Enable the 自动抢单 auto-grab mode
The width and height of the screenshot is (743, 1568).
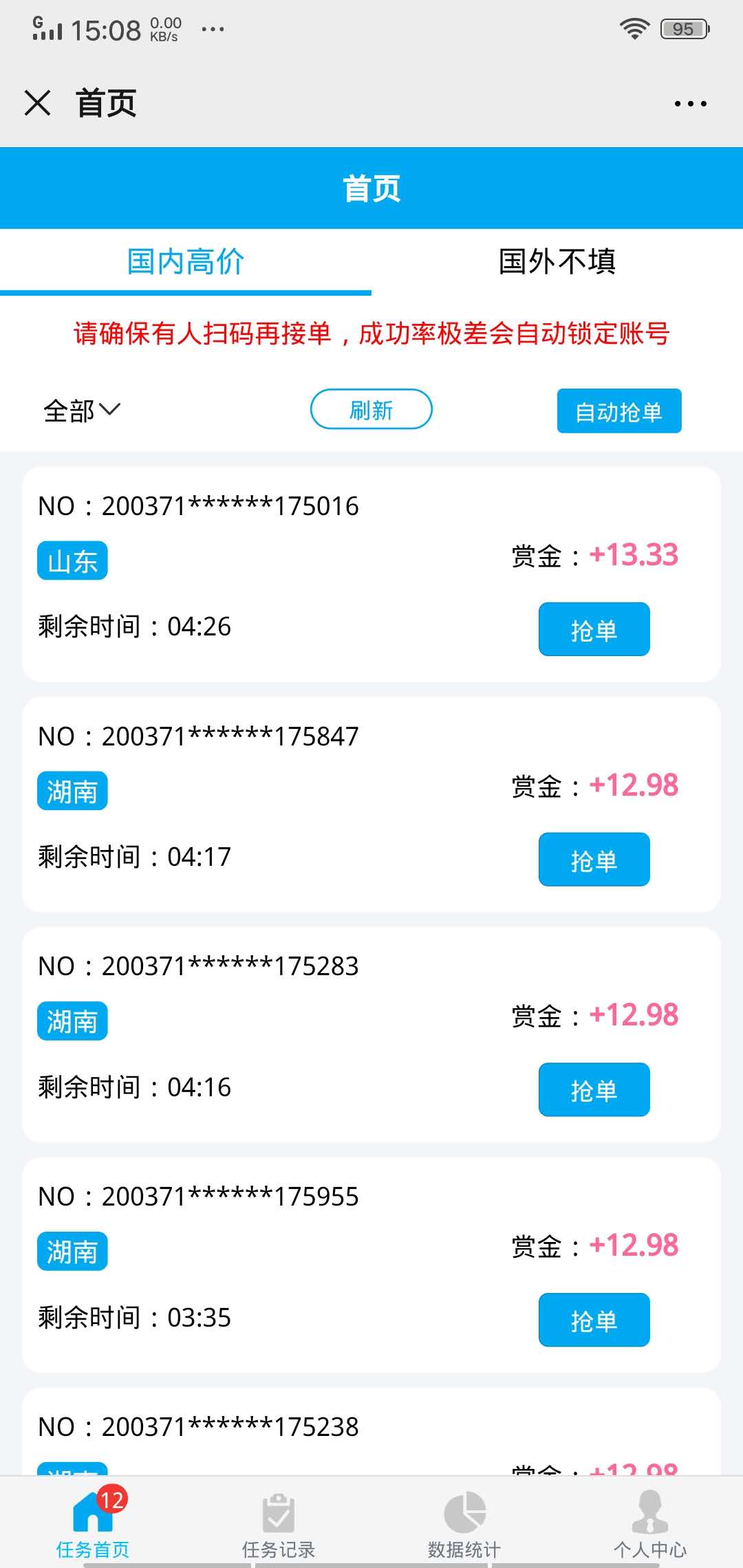[x=618, y=411]
